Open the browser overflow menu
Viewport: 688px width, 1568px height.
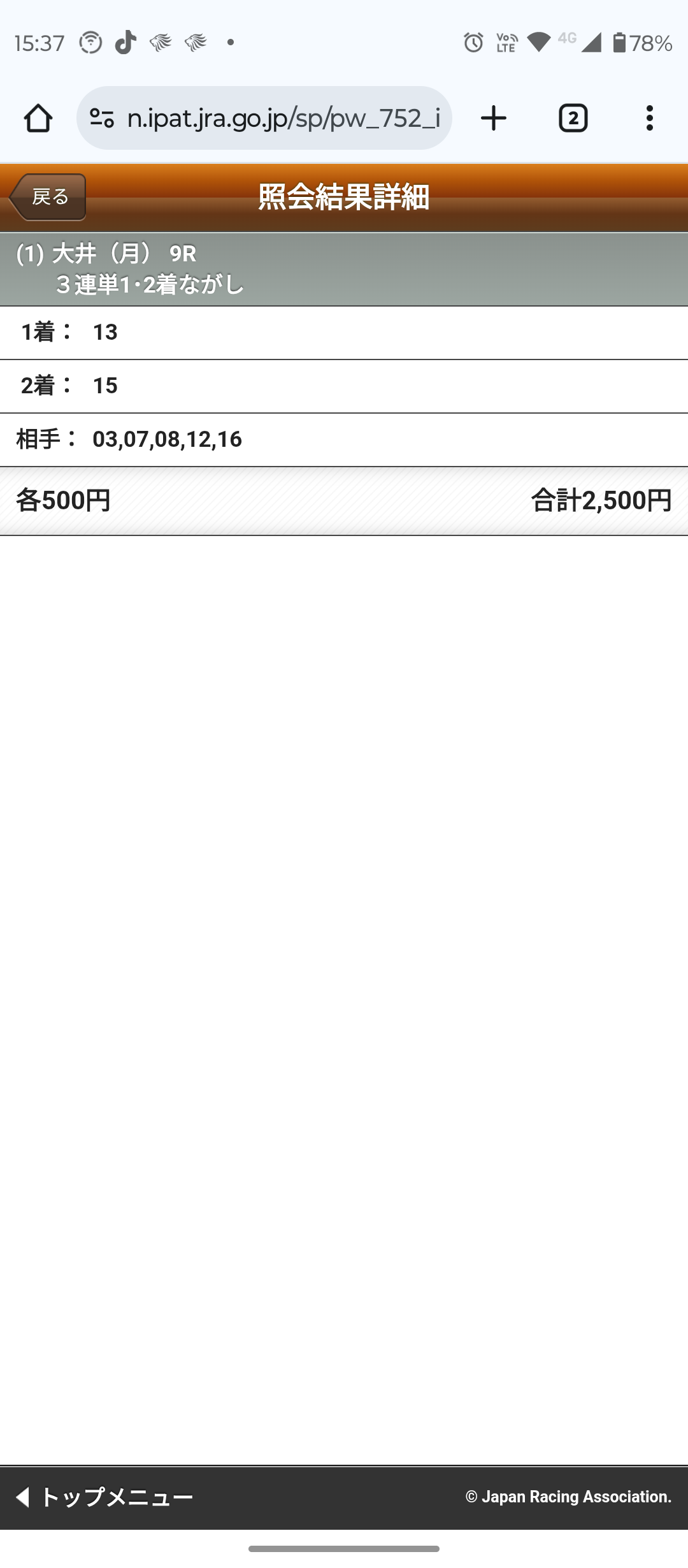click(649, 118)
